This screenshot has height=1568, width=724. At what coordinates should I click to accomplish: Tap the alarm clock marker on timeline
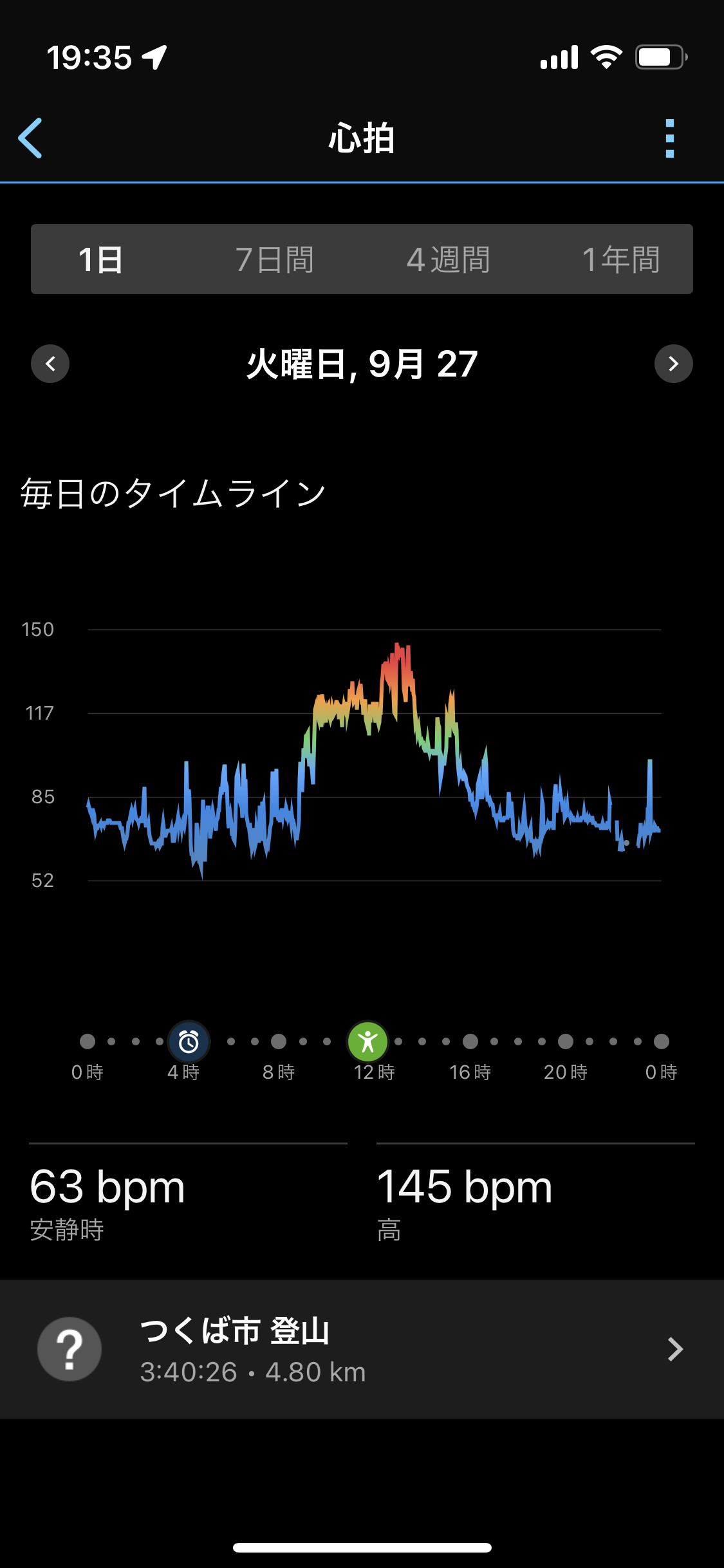click(x=189, y=1041)
